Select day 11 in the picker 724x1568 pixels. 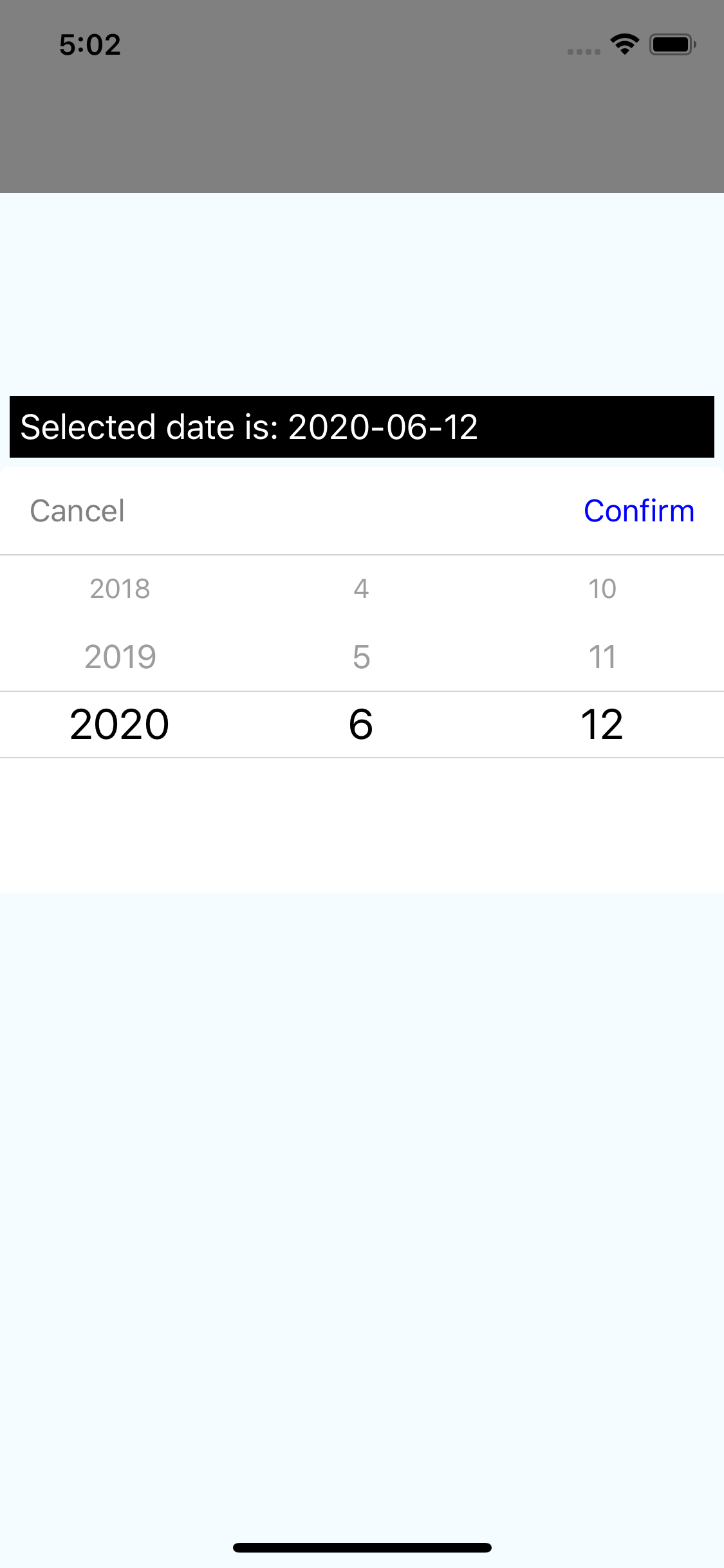(x=602, y=656)
